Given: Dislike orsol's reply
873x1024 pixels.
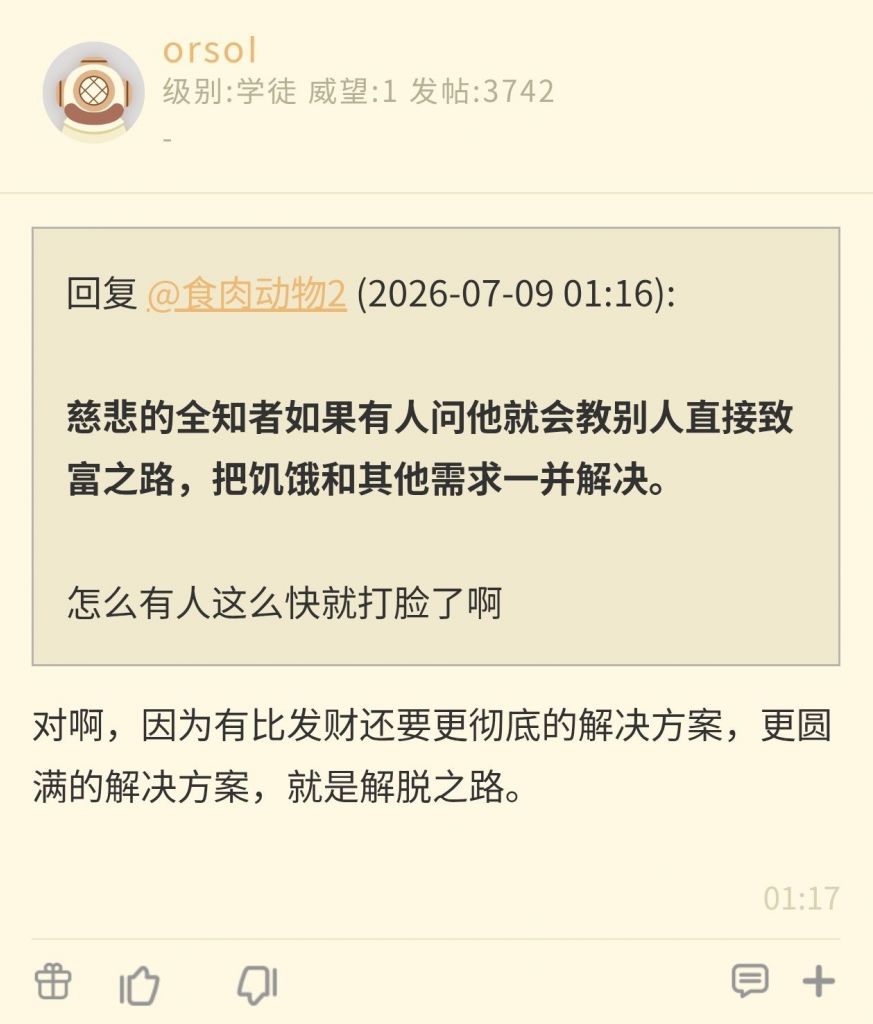Looking at the screenshot, I should tap(258, 984).
